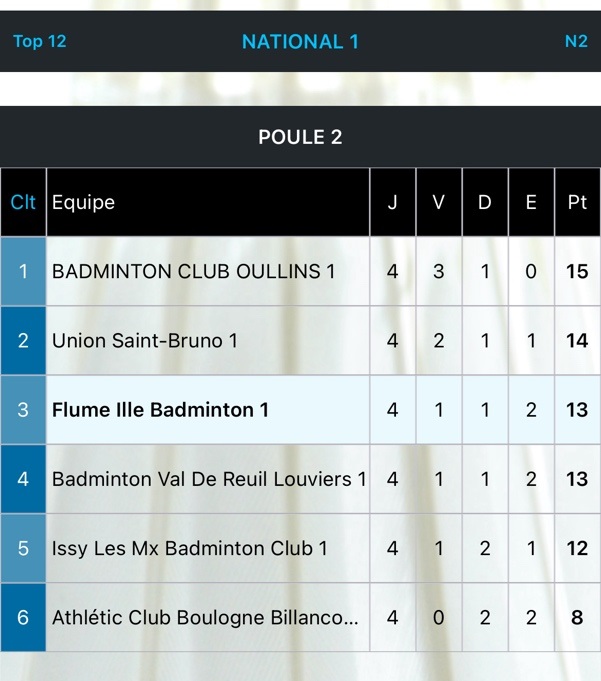View Badminton Val De Reuil Louviers 1

point(208,479)
